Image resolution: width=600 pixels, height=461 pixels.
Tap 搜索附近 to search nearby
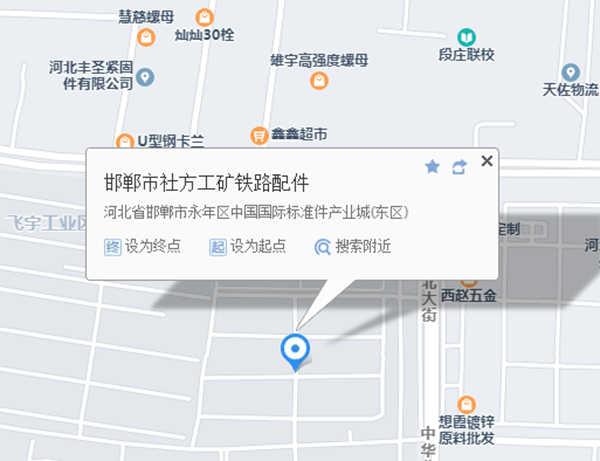coord(352,246)
